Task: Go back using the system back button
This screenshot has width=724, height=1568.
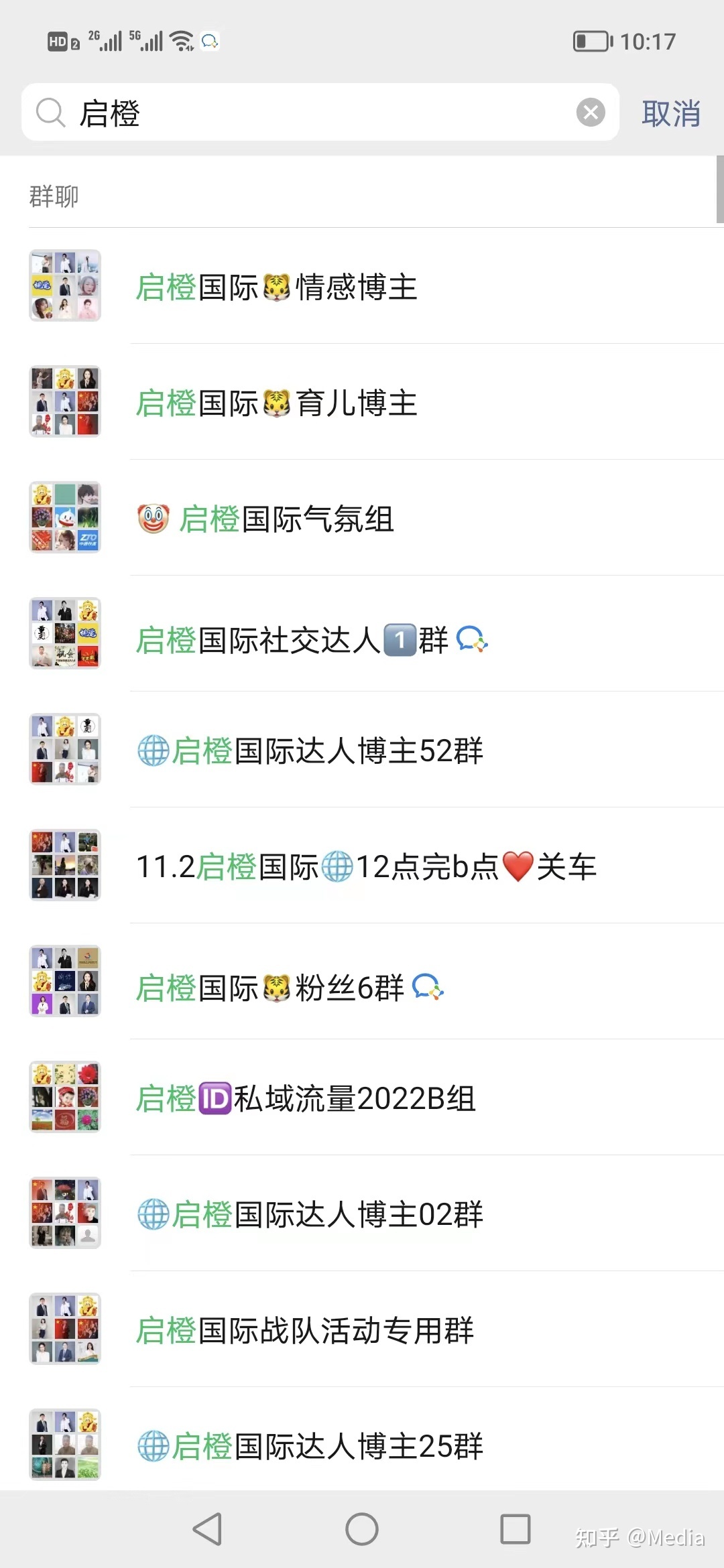Action: [x=207, y=1529]
